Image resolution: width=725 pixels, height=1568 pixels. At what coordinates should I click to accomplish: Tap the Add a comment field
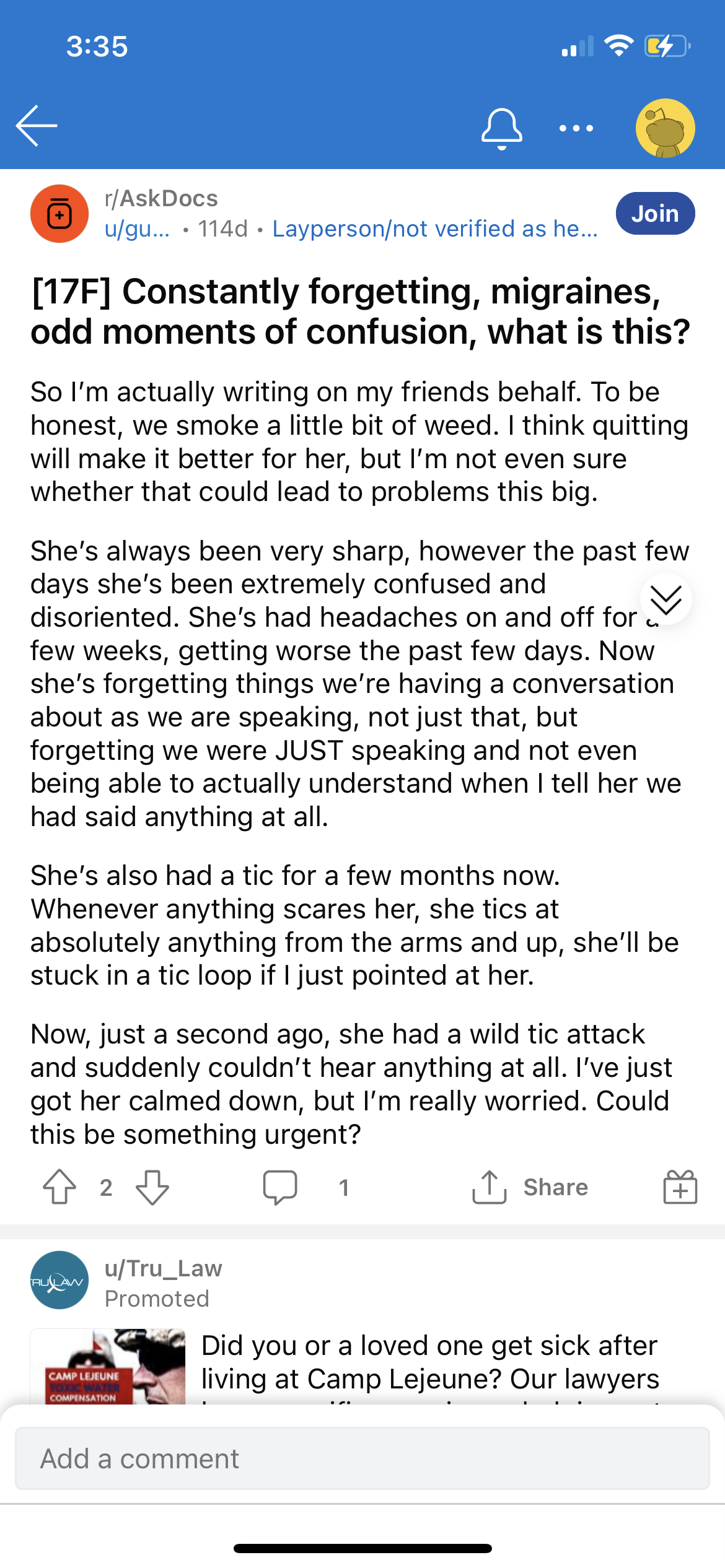click(x=362, y=1458)
